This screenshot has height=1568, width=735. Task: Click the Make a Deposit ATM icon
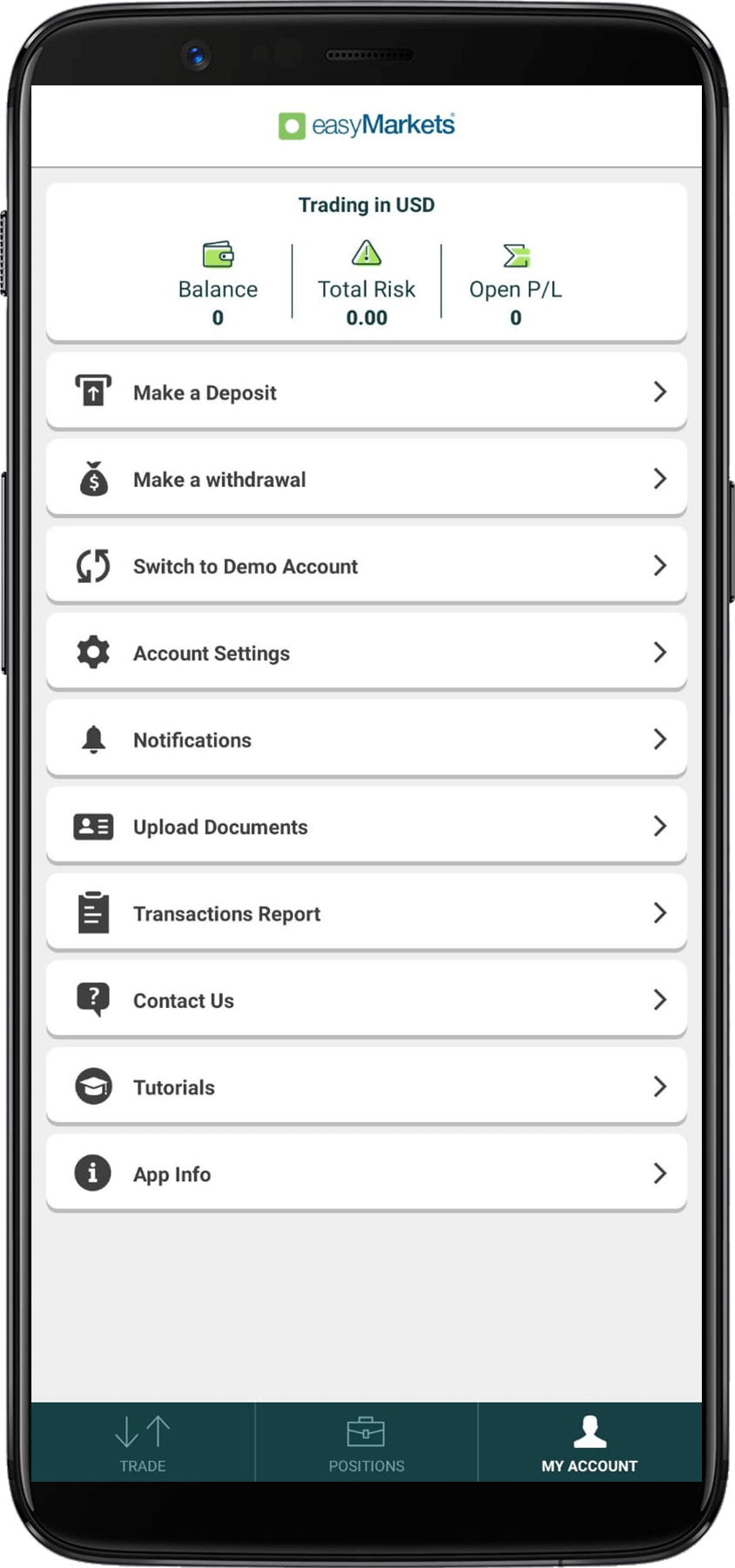click(93, 391)
